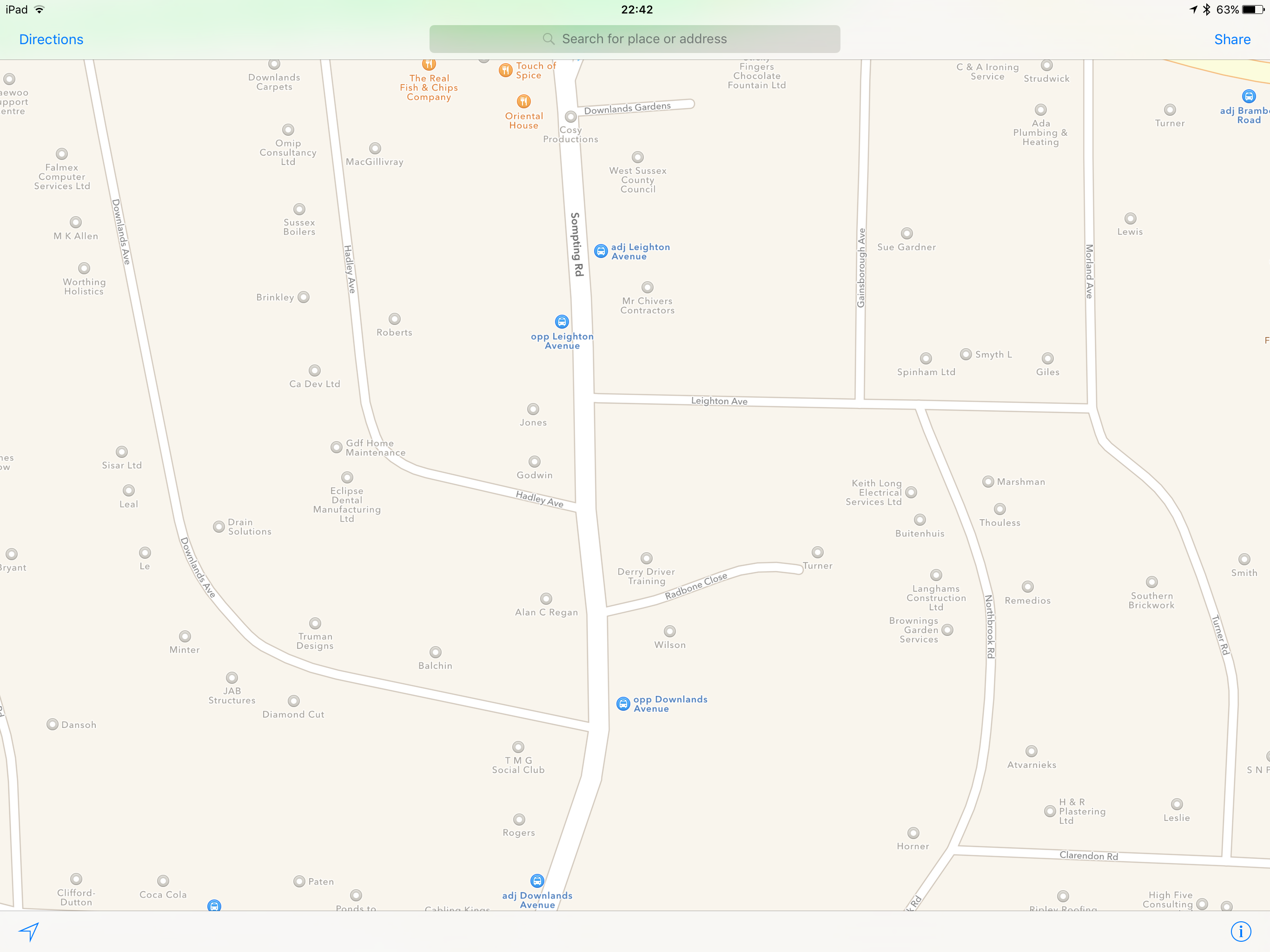Select the Southern Brickwork marker
The height and width of the screenshot is (952, 1270).
coord(1151,582)
